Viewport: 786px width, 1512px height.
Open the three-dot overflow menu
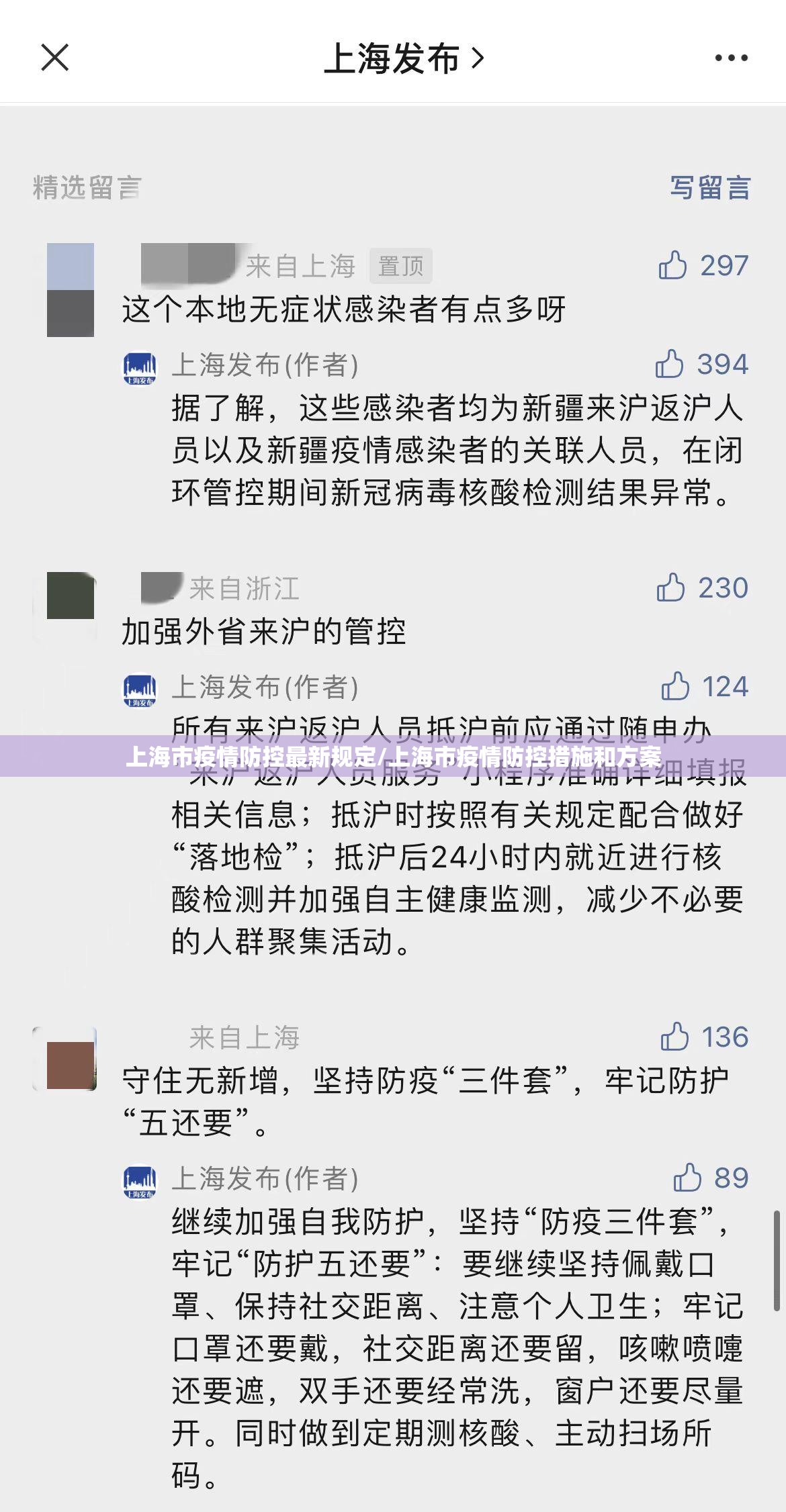tap(731, 58)
